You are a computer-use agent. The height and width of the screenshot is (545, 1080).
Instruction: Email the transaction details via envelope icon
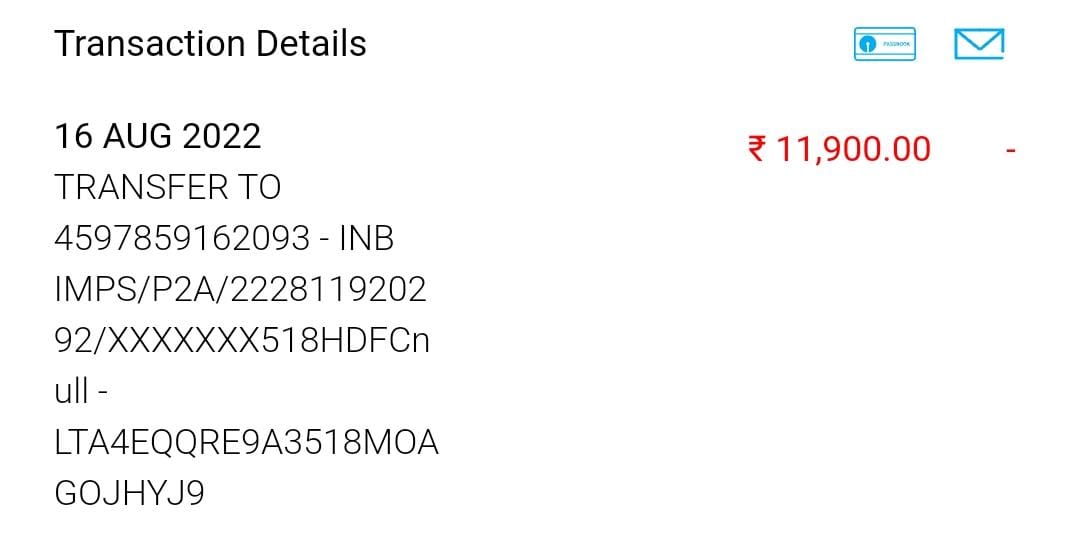979,44
